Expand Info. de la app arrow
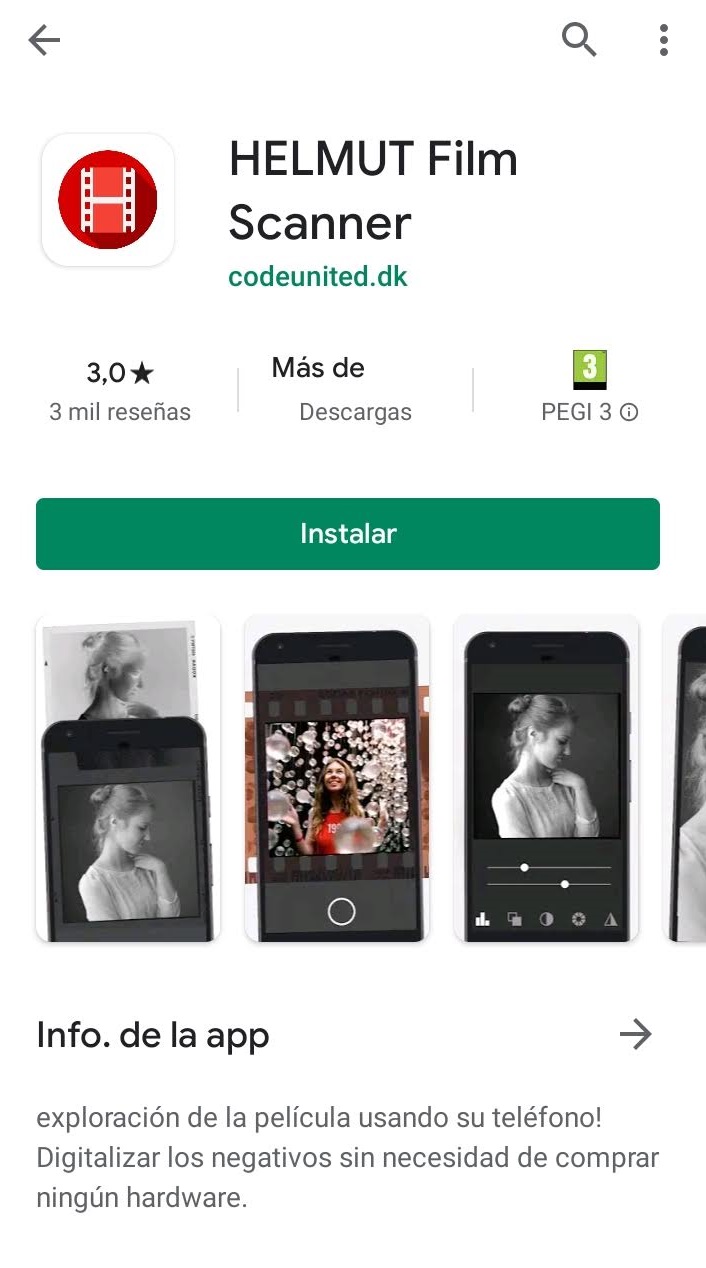The height and width of the screenshot is (1268, 706). 635,1035
